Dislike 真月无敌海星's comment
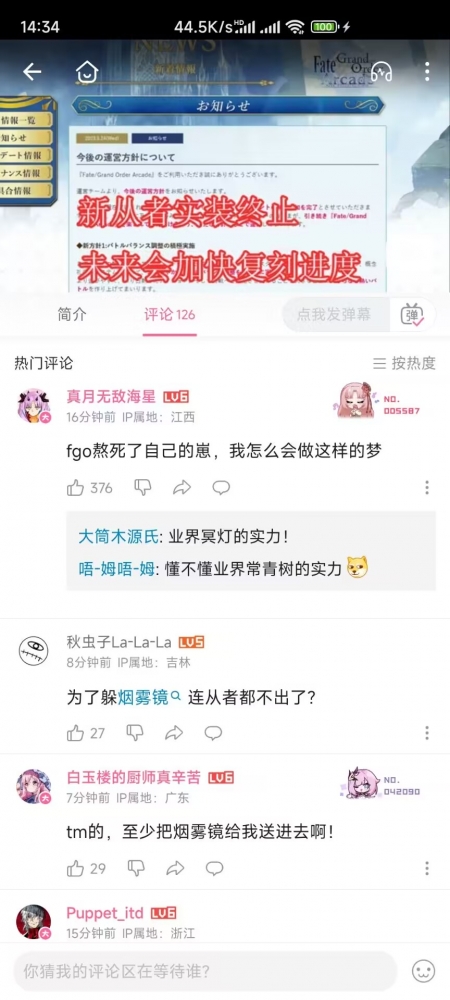This screenshot has width=450, height=1000. (143, 488)
